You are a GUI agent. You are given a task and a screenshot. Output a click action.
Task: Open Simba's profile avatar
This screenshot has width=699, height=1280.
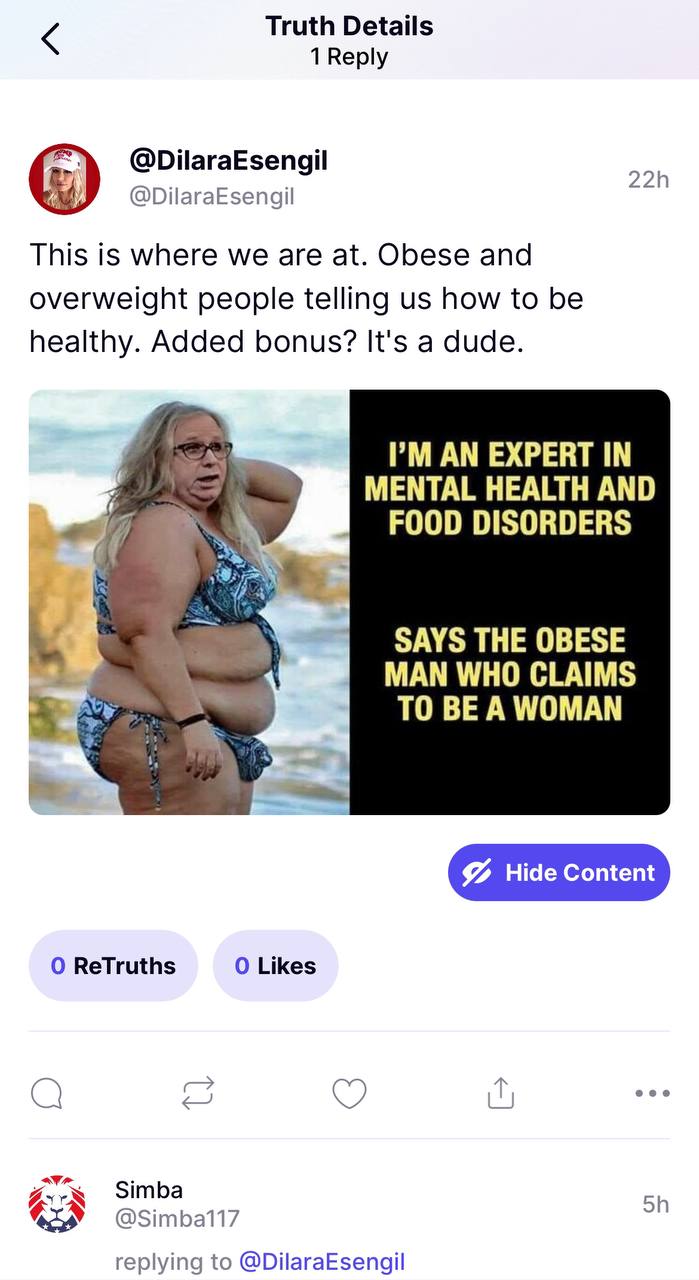click(x=57, y=1203)
